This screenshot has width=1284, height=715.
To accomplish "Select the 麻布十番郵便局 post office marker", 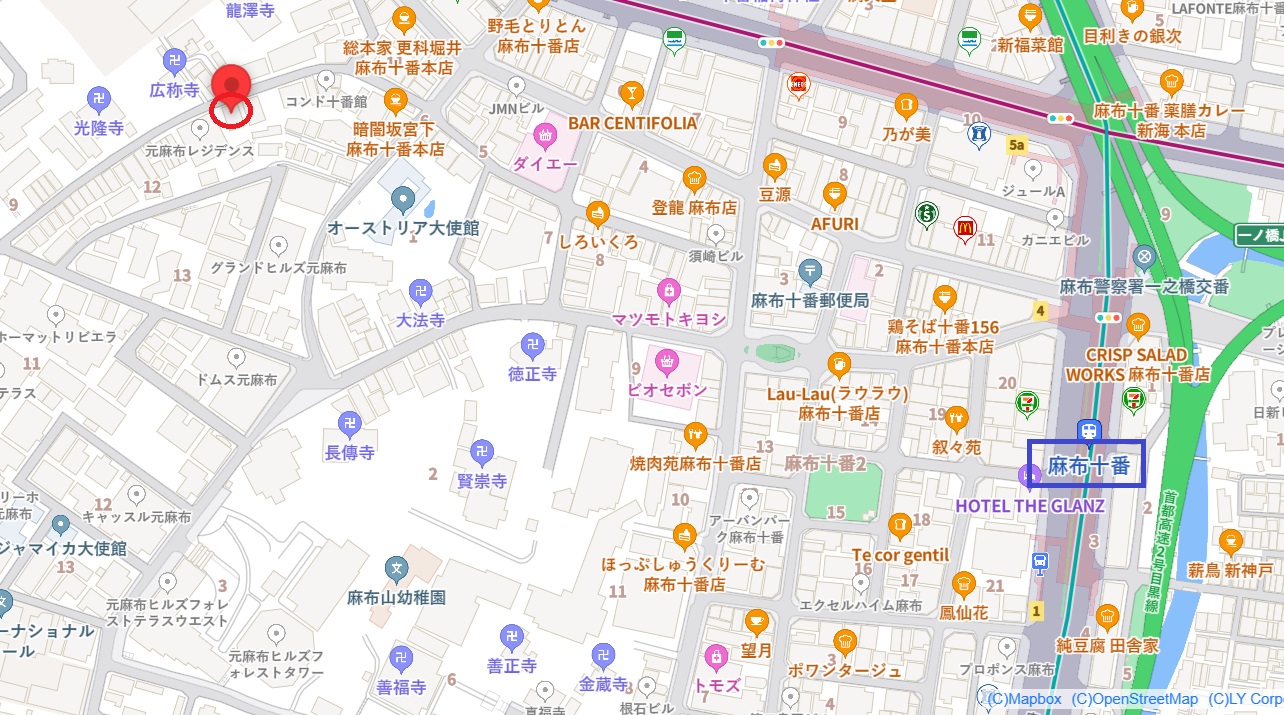I will 810,271.
